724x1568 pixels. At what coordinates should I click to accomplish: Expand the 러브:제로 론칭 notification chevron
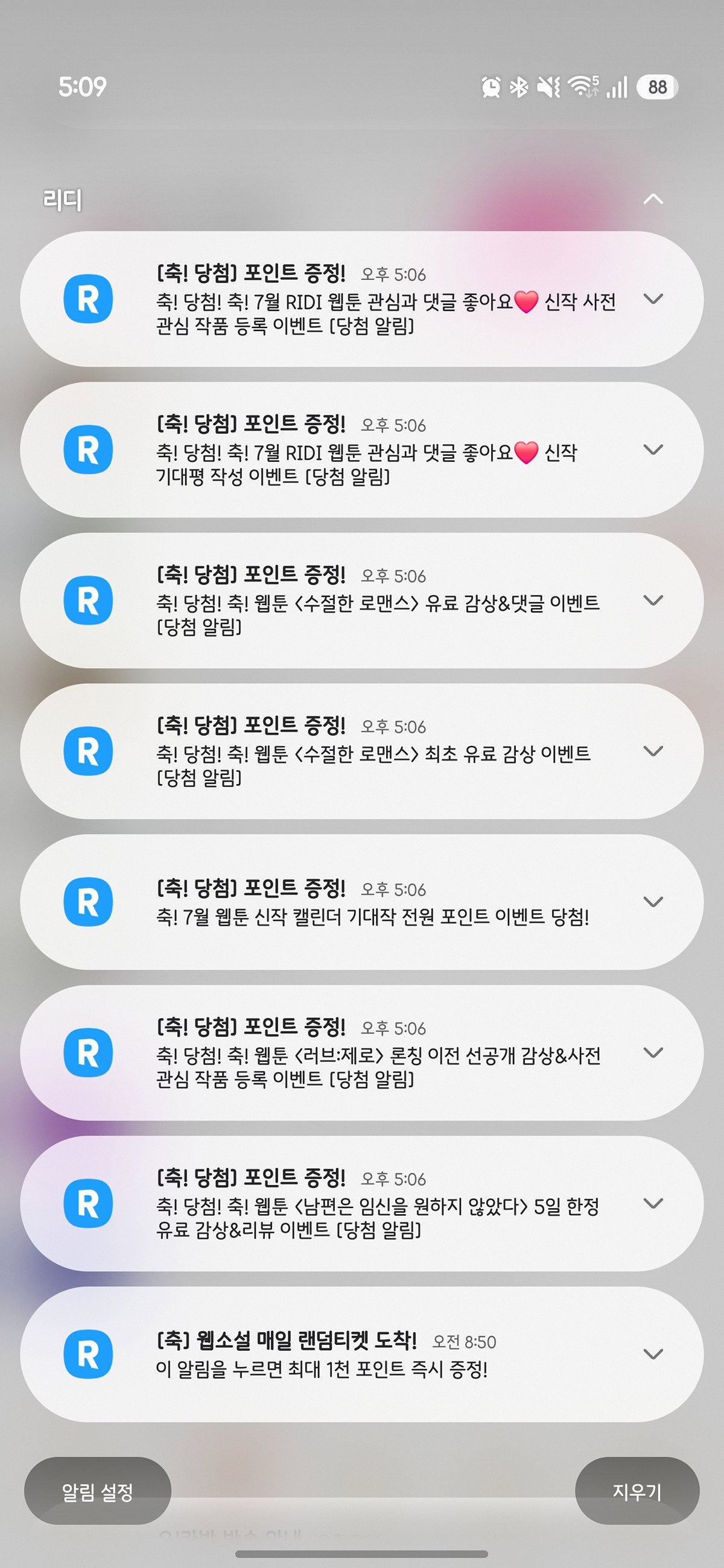[x=653, y=1052]
